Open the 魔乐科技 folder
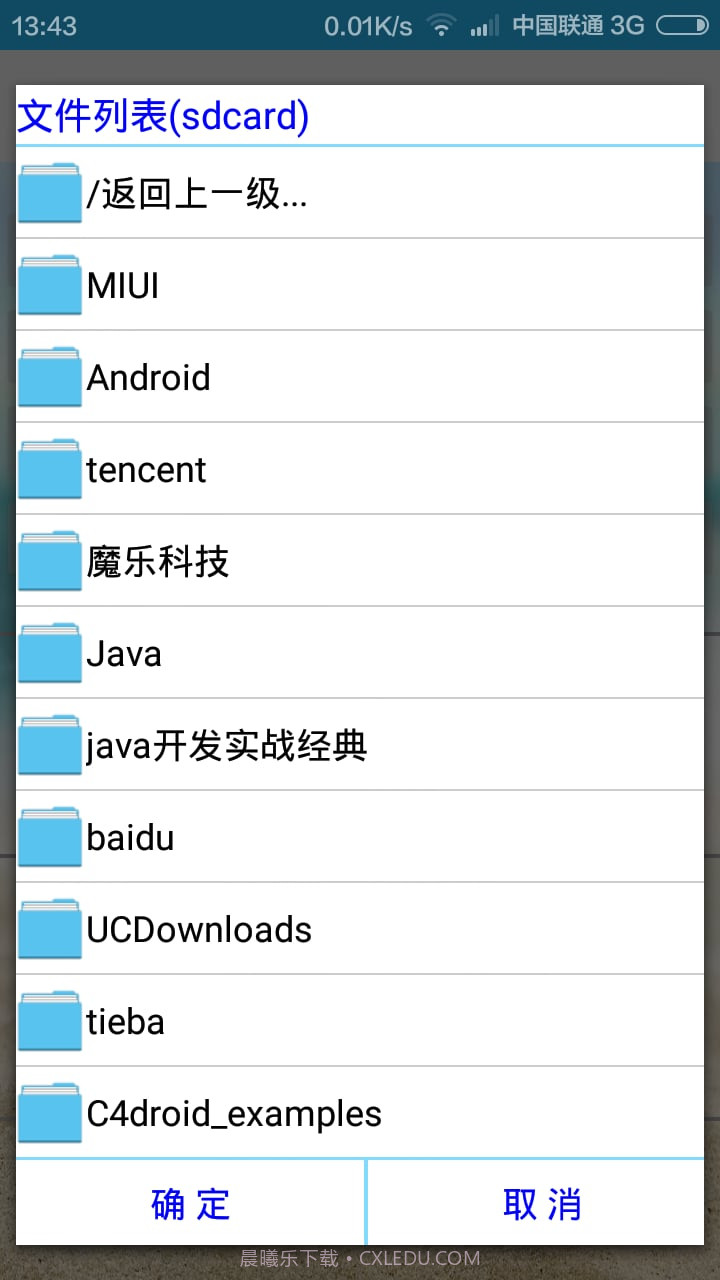The height and width of the screenshot is (1280, 720). point(360,561)
